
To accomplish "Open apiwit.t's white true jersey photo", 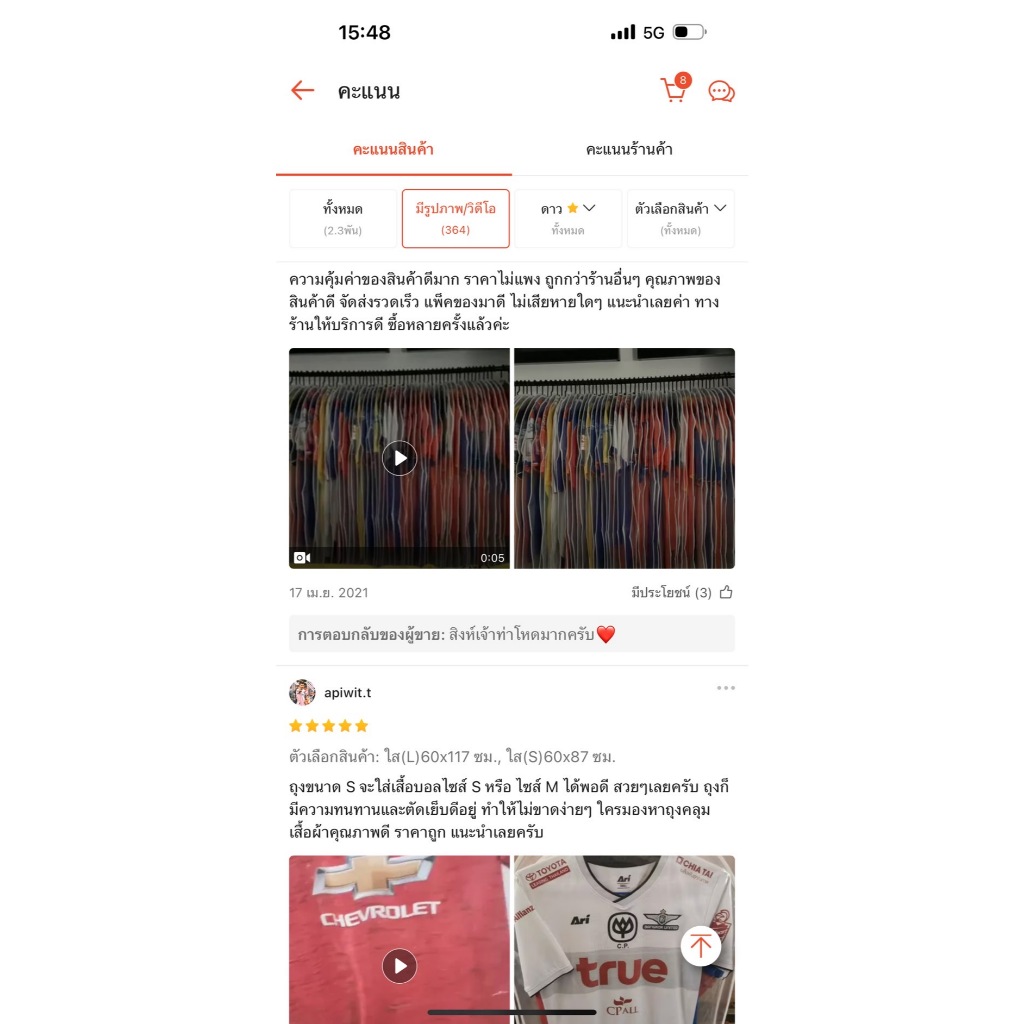I will (x=624, y=940).
